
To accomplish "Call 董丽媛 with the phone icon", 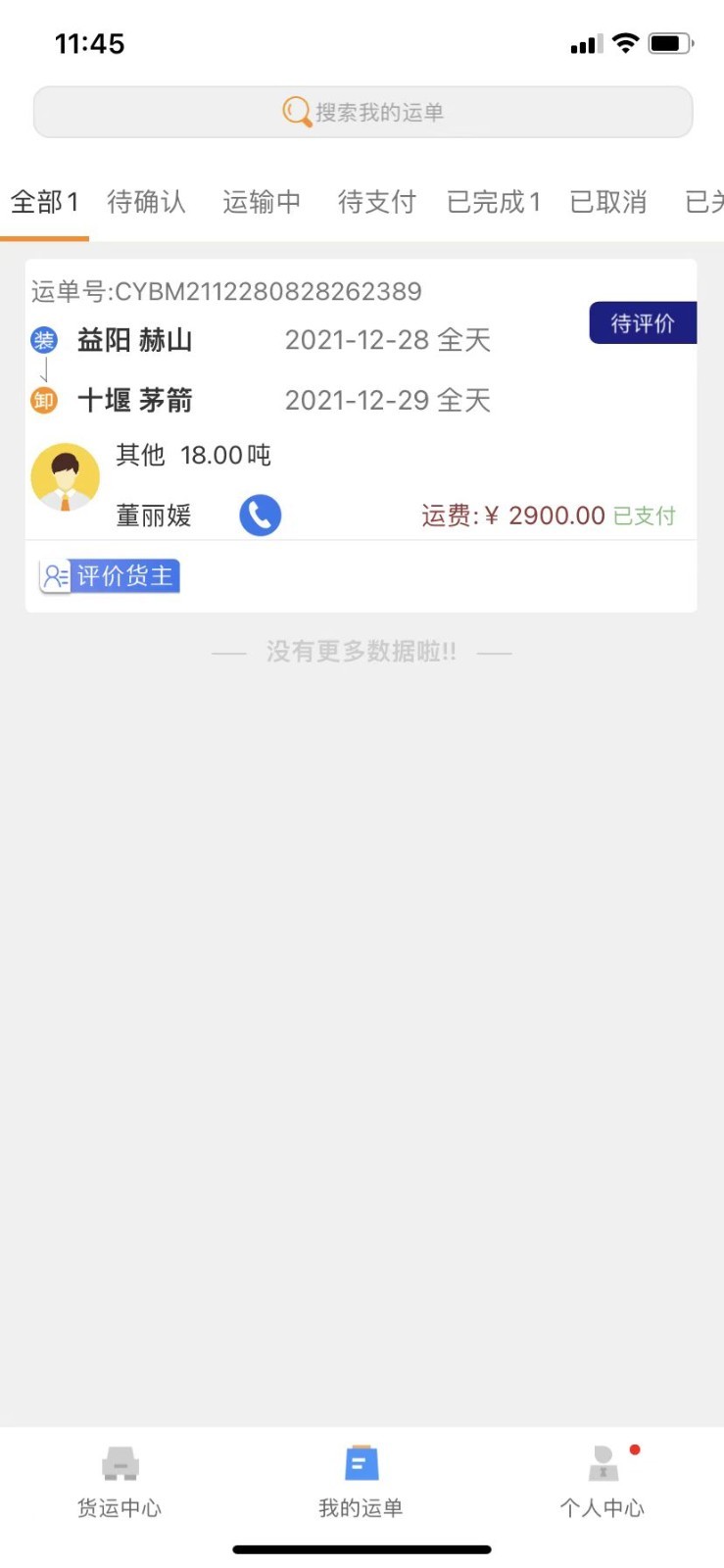I will point(260,514).
